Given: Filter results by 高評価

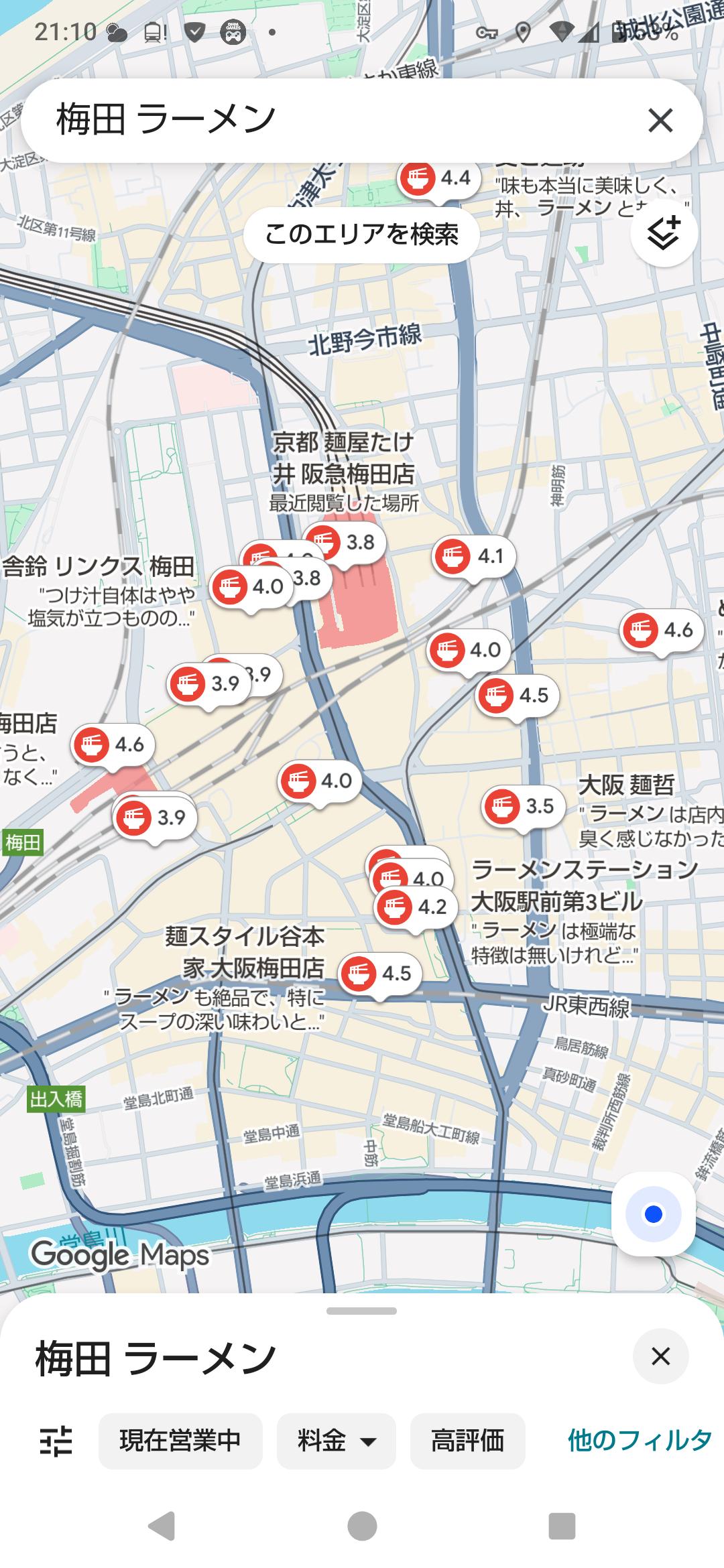Looking at the screenshot, I should pyautogui.click(x=467, y=1441).
